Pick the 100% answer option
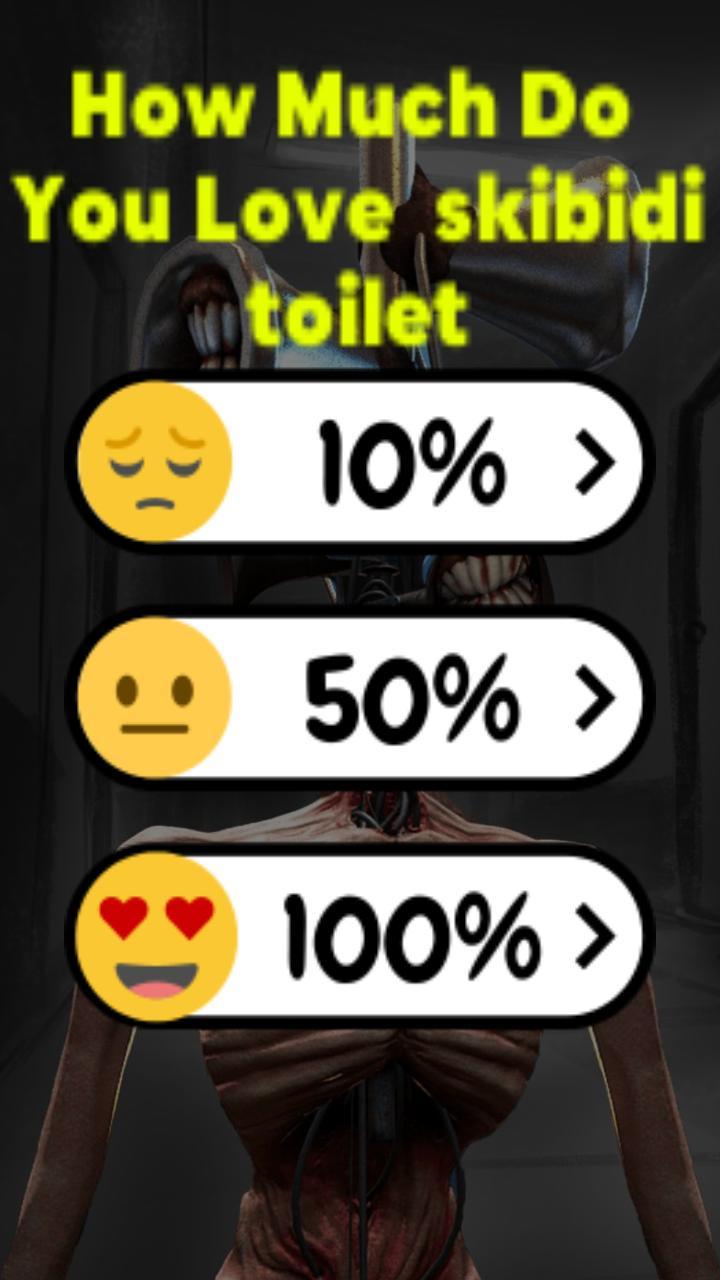 tap(360, 934)
